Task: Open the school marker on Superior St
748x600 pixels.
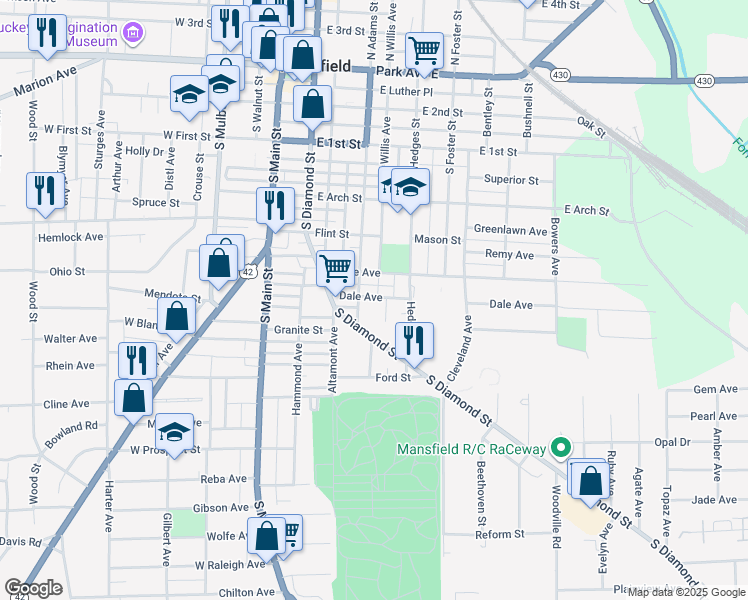Action: point(409,188)
